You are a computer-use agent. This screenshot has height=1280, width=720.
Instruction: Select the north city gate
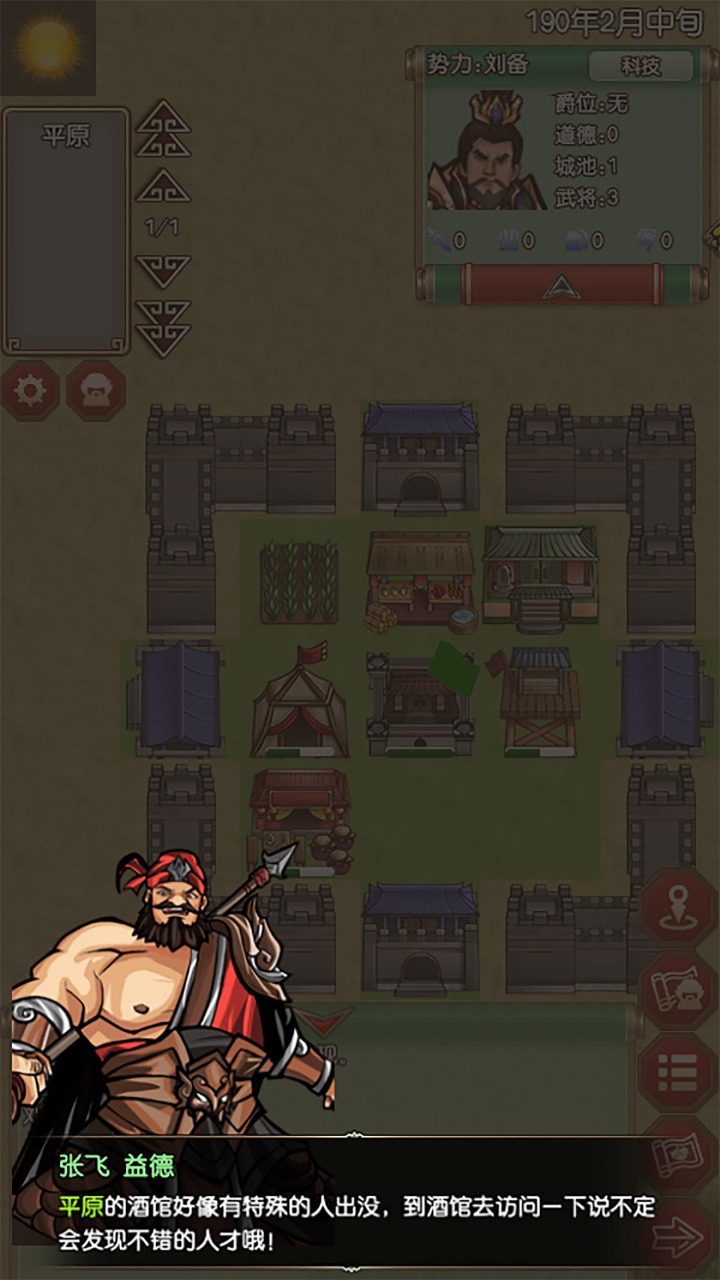pyautogui.click(x=420, y=460)
